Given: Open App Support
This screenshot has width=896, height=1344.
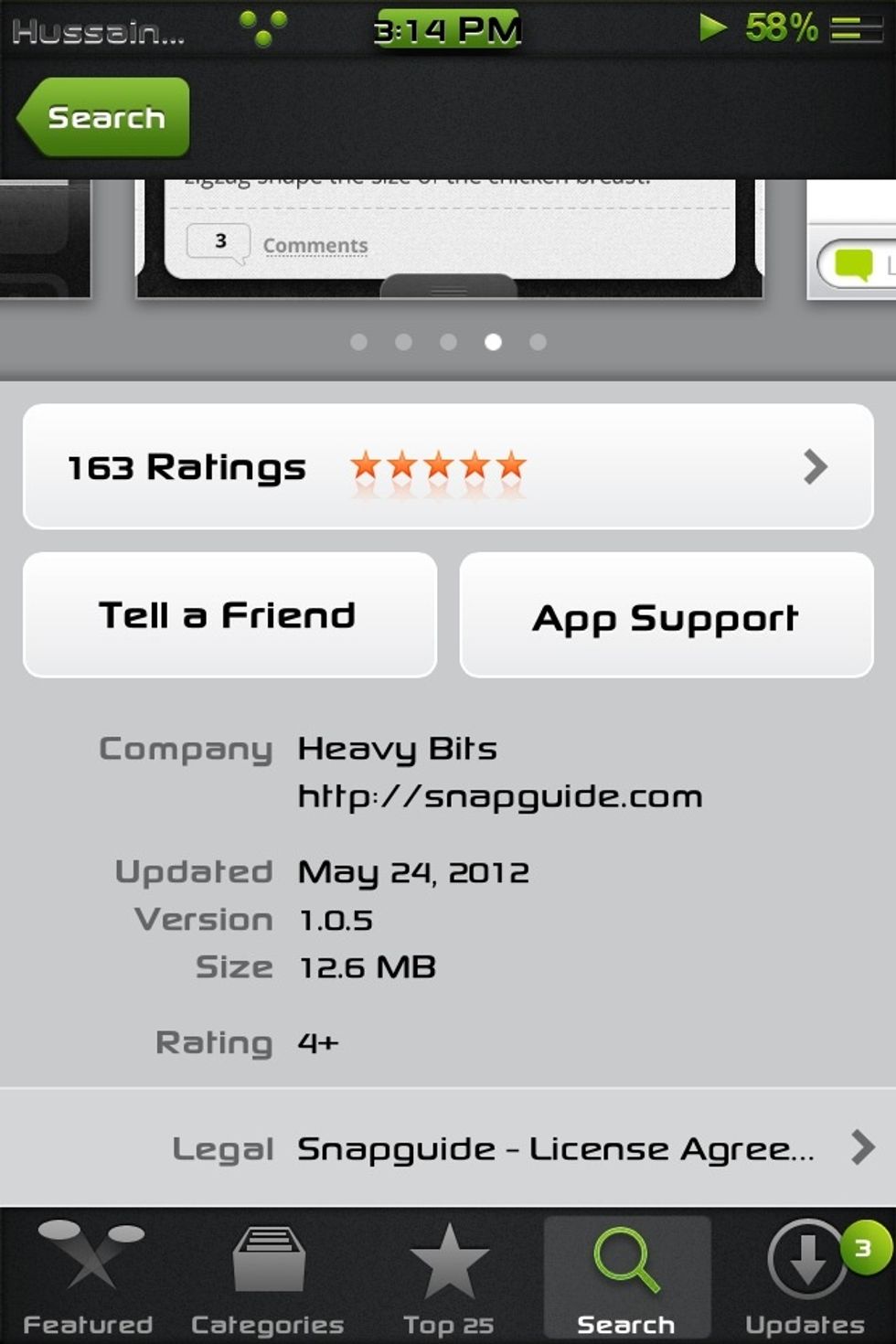Looking at the screenshot, I should (667, 613).
